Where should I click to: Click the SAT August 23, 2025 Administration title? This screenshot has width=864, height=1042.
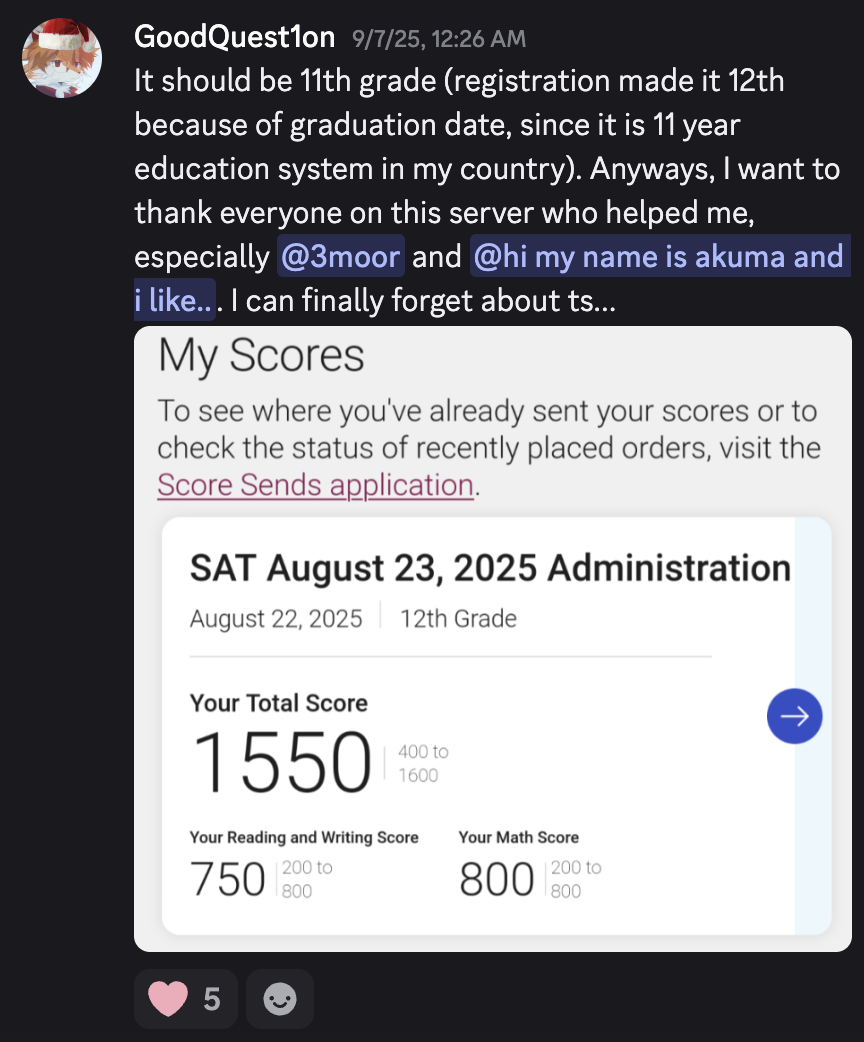492,567
